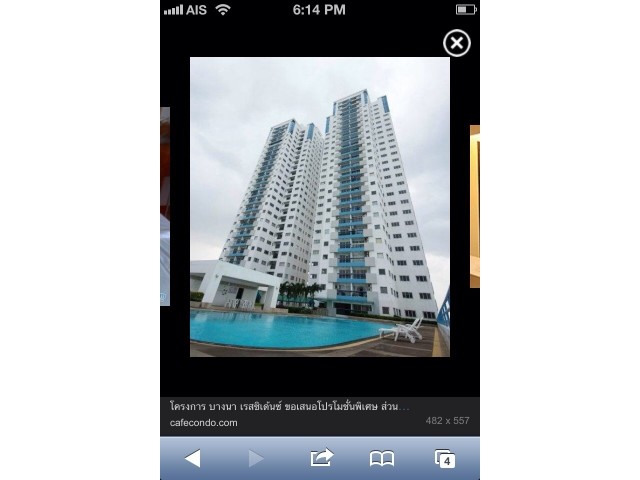Show the next image on the right
Screen dimensions: 640x480
[x=474, y=205]
